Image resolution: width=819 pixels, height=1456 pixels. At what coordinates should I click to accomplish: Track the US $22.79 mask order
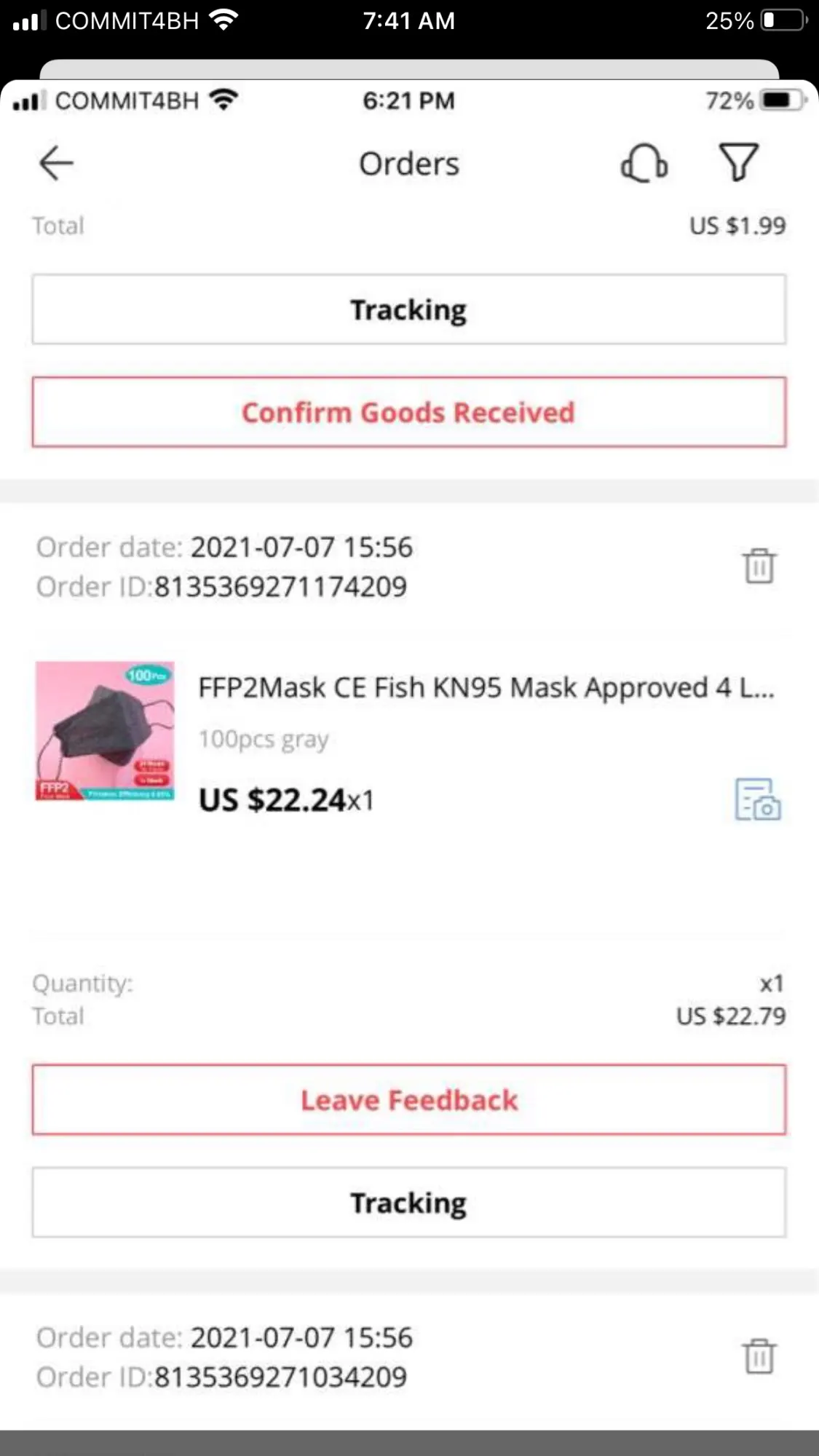point(408,1203)
